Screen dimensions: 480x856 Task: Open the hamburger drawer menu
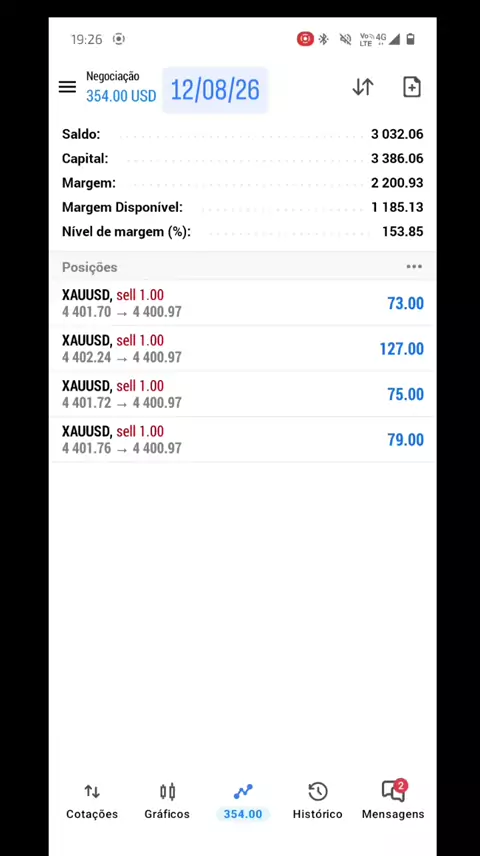click(x=67, y=87)
